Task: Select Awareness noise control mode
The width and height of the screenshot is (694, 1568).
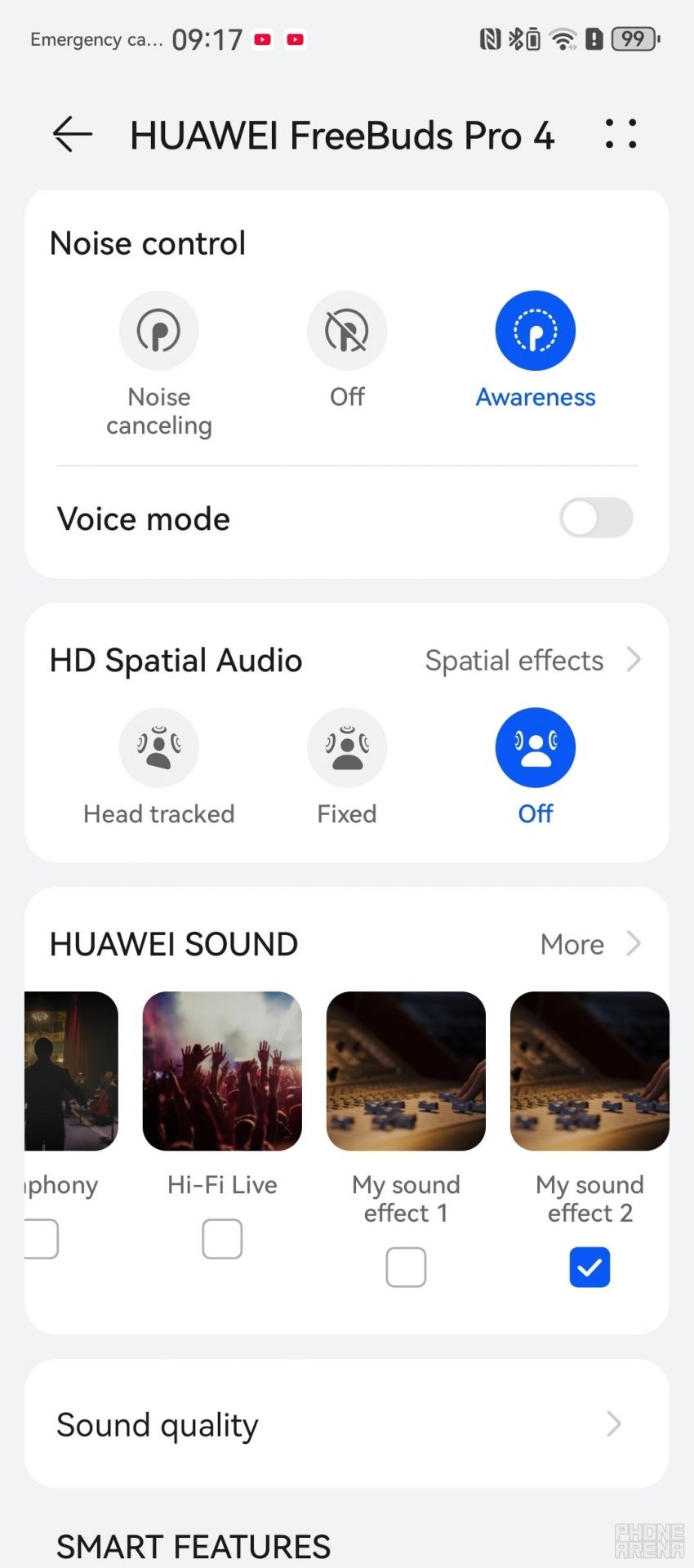Action: click(x=536, y=331)
